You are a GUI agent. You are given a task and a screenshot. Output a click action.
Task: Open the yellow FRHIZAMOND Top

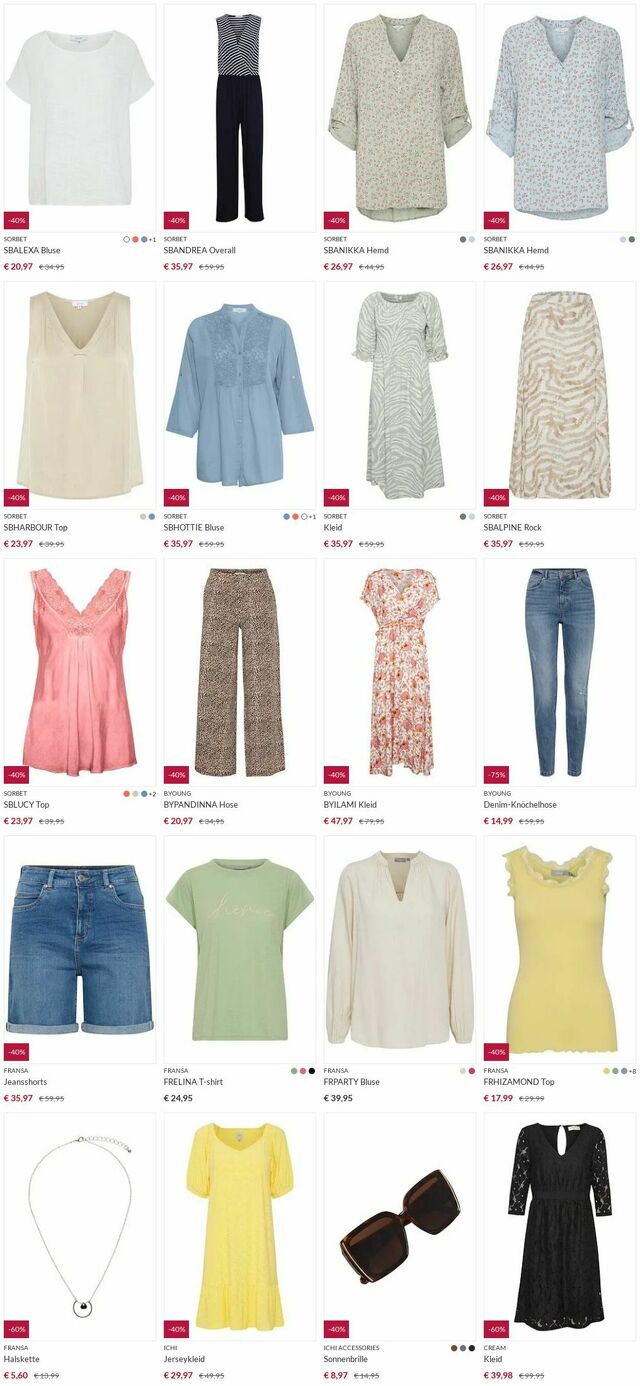click(x=560, y=949)
